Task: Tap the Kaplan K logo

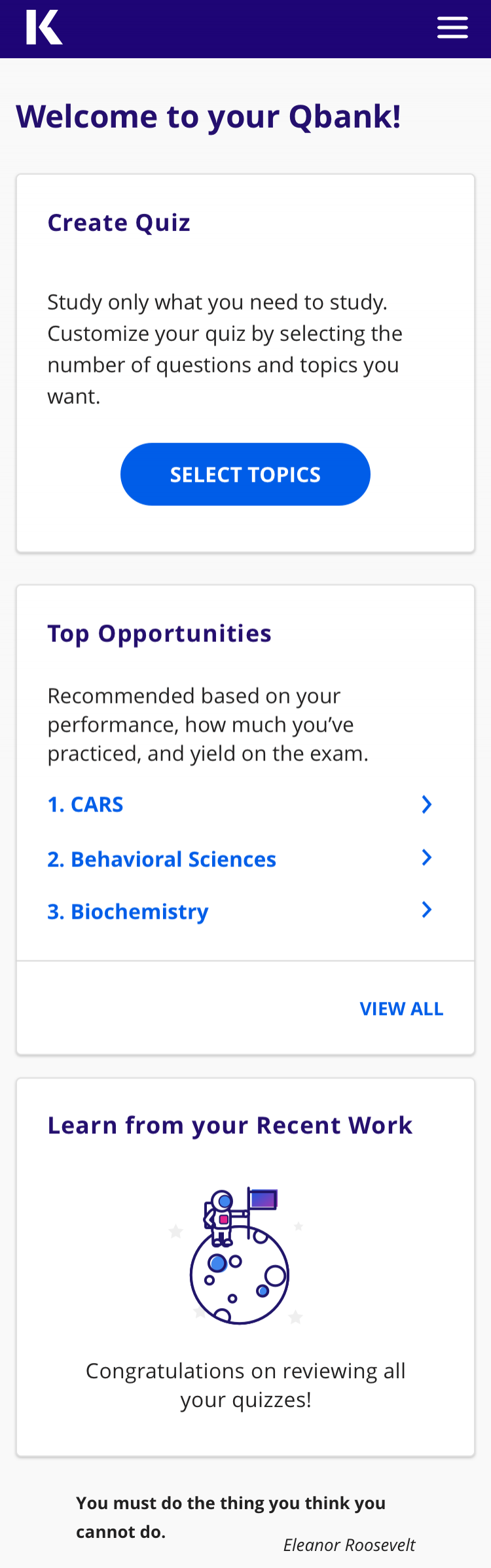Action: point(44,27)
